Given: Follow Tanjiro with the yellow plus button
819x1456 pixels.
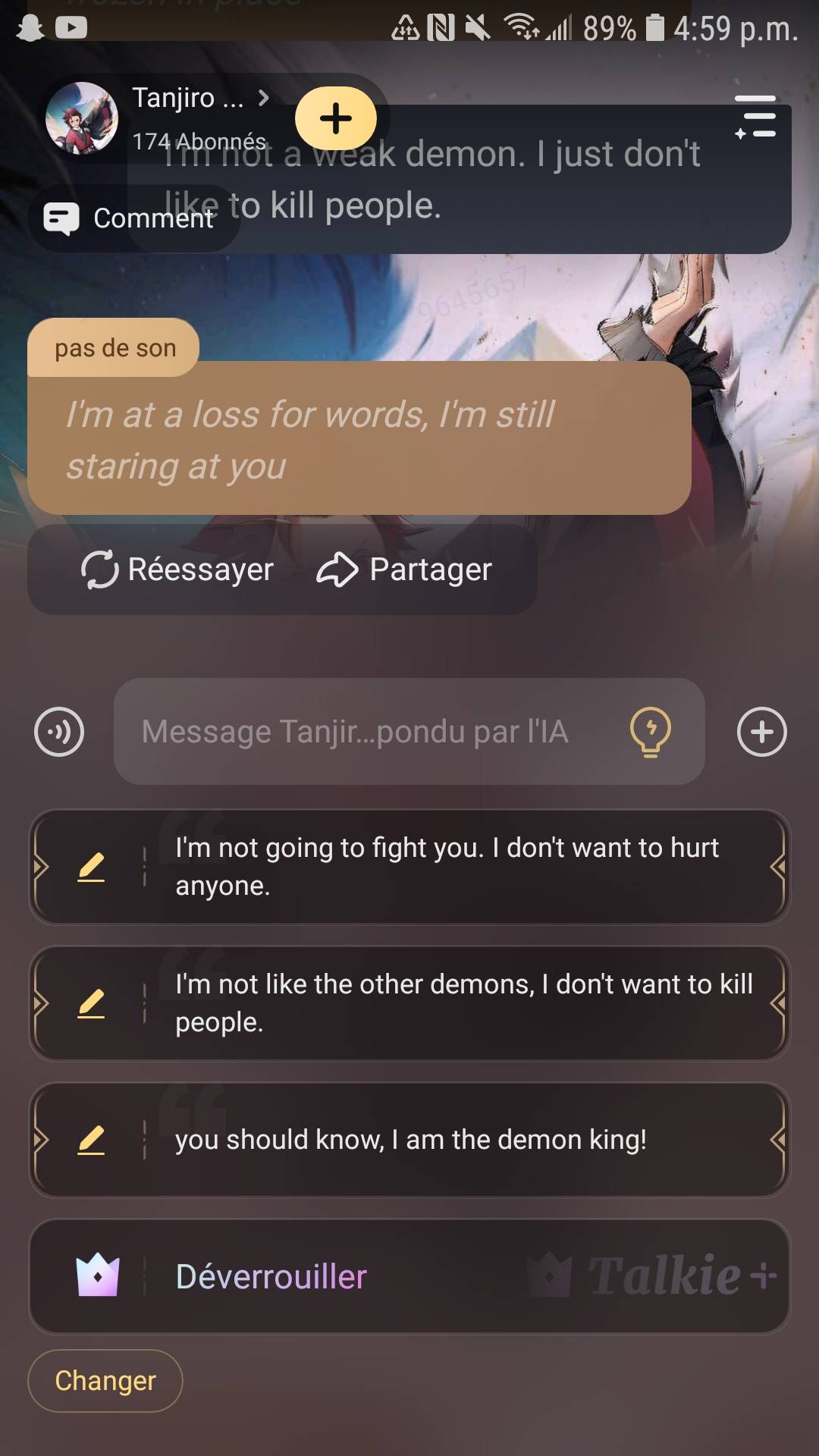Looking at the screenshot, I should (x=336, y=118).
